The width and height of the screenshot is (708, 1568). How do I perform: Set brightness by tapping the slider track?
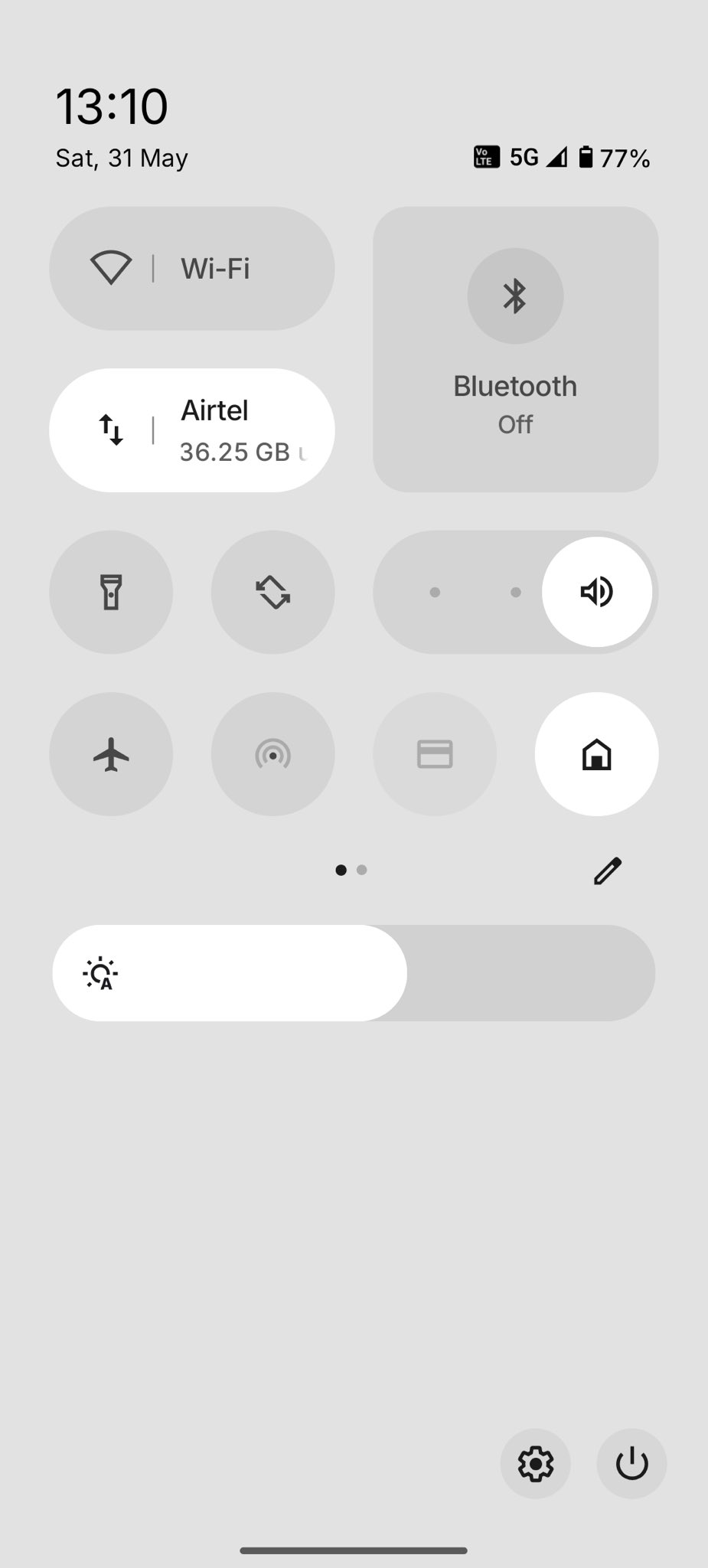[528, 973]
